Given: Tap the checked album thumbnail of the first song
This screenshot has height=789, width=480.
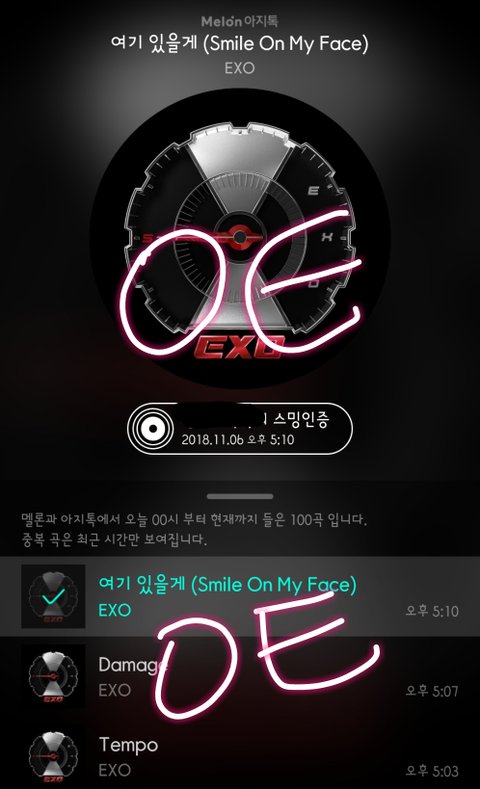Looking at the screenshot, I should click(53, 596).
